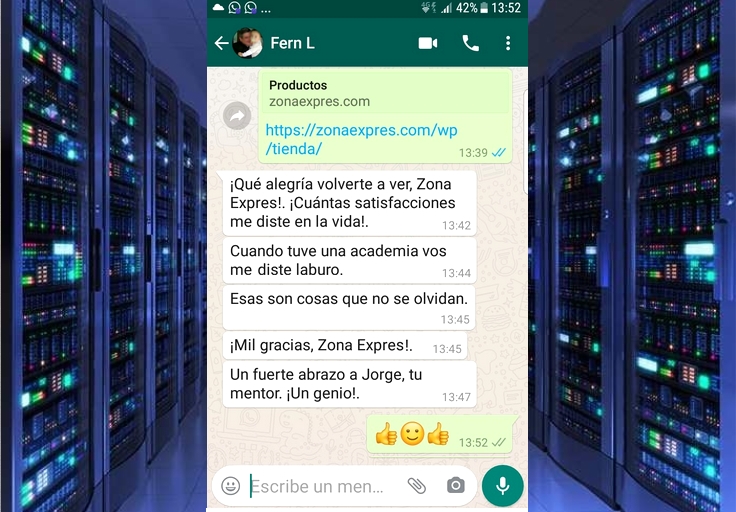Screen dimensions: 736x512
Task: Forward the Productos link message
Action: coord(237,116)
